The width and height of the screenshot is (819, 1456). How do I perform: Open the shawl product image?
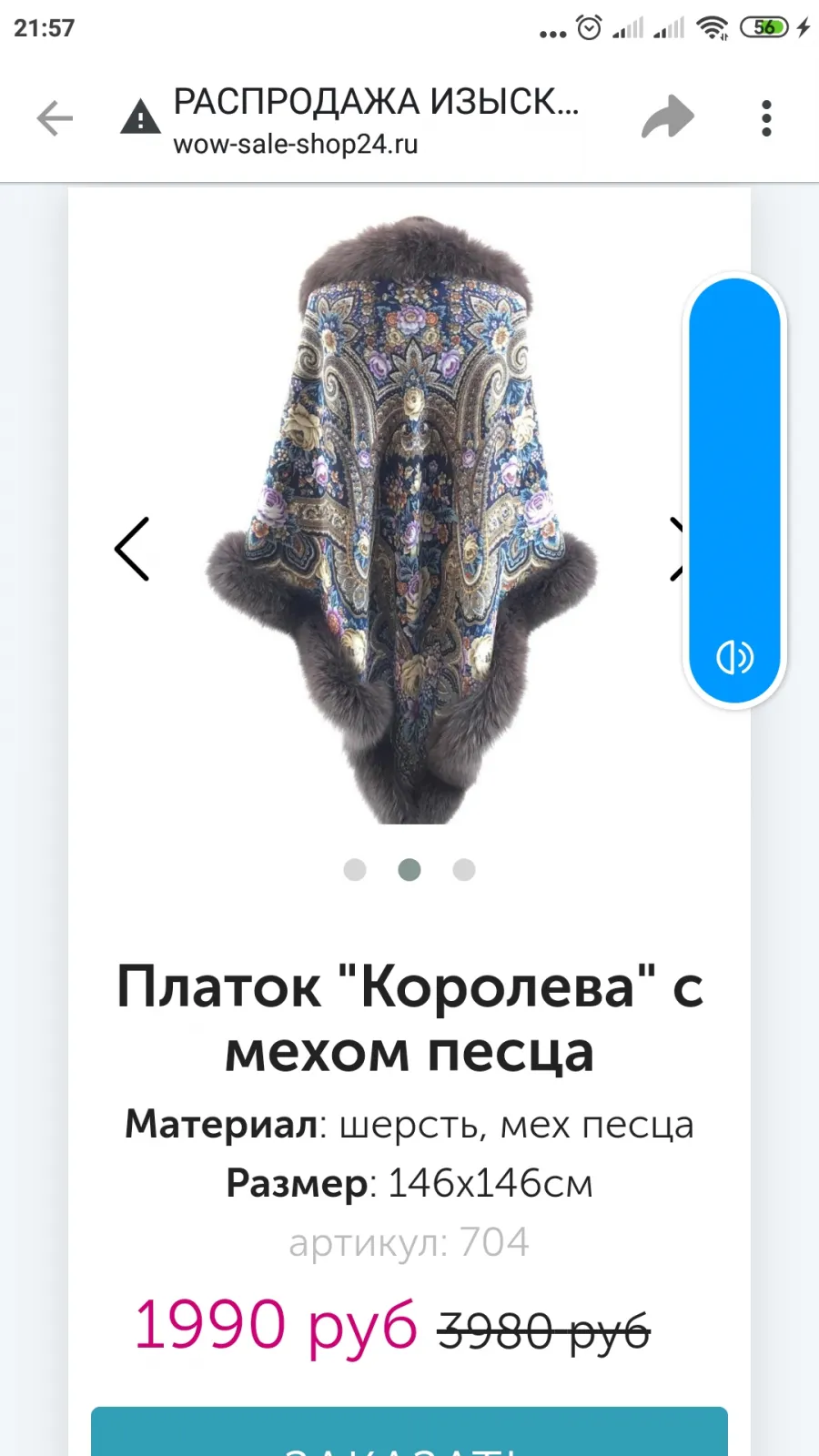pos(403,521)
